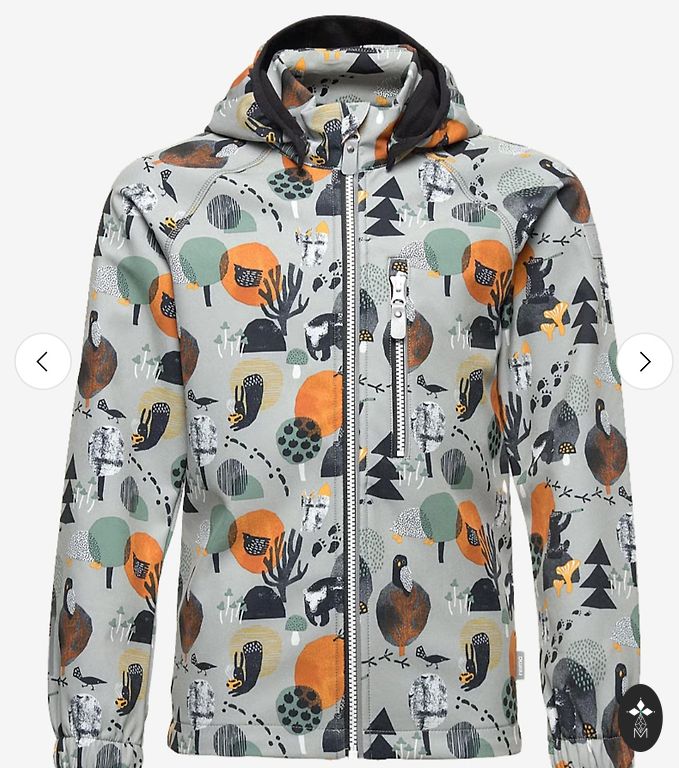679x768 pixels.
Task: Go to the previous product image
Action: (43, 361)
